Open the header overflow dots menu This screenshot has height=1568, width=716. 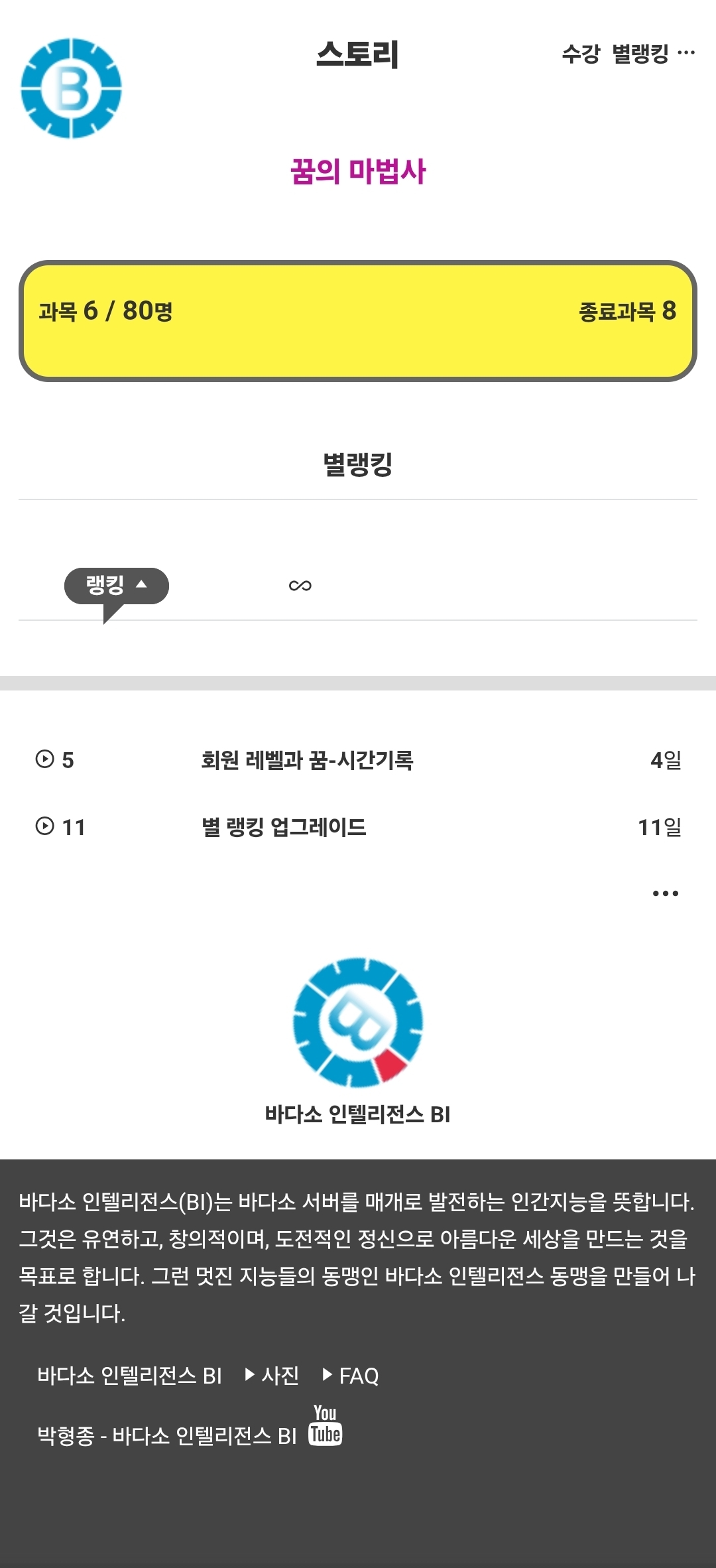[686, 52]
